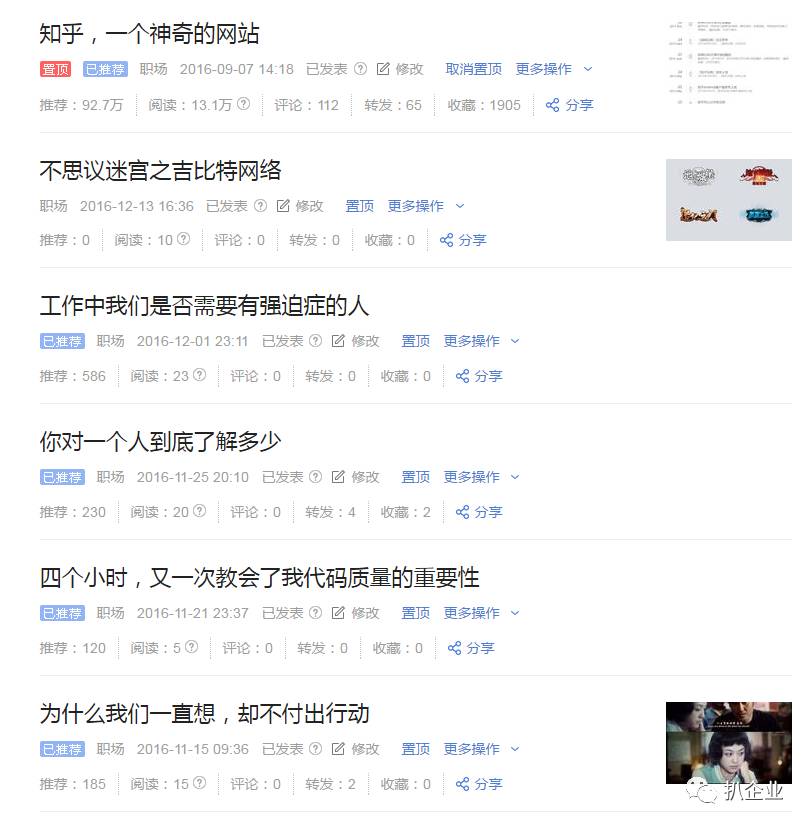This screenshot has height=826, width=809.
Task: Share 你对一个人到底了解多少 article
Action: click(x=479, y=512)
